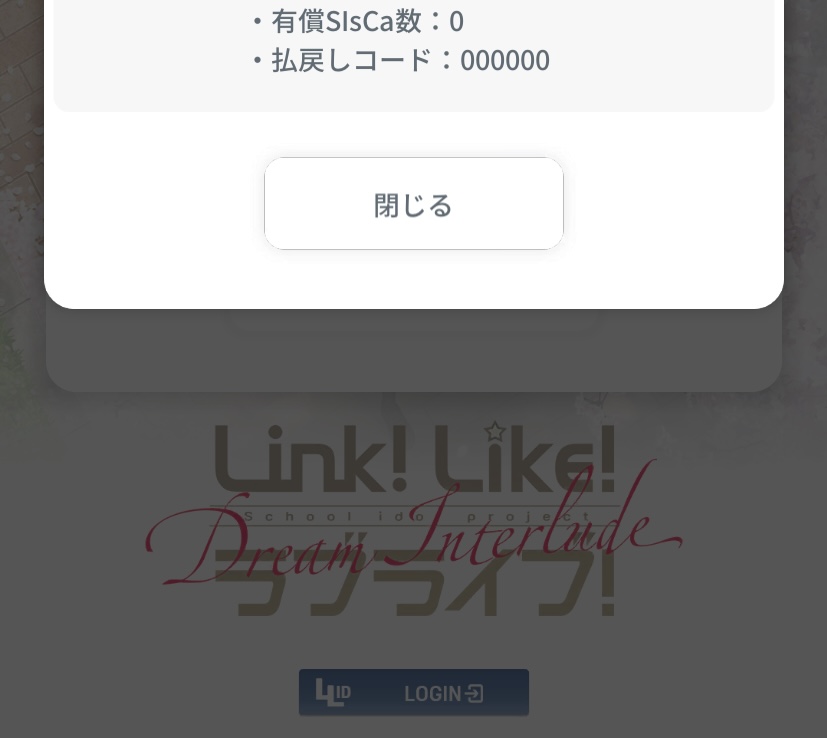
Task: Close the dialog with 閉じる button
Action: pyautogui.click(x=414, y=204)
